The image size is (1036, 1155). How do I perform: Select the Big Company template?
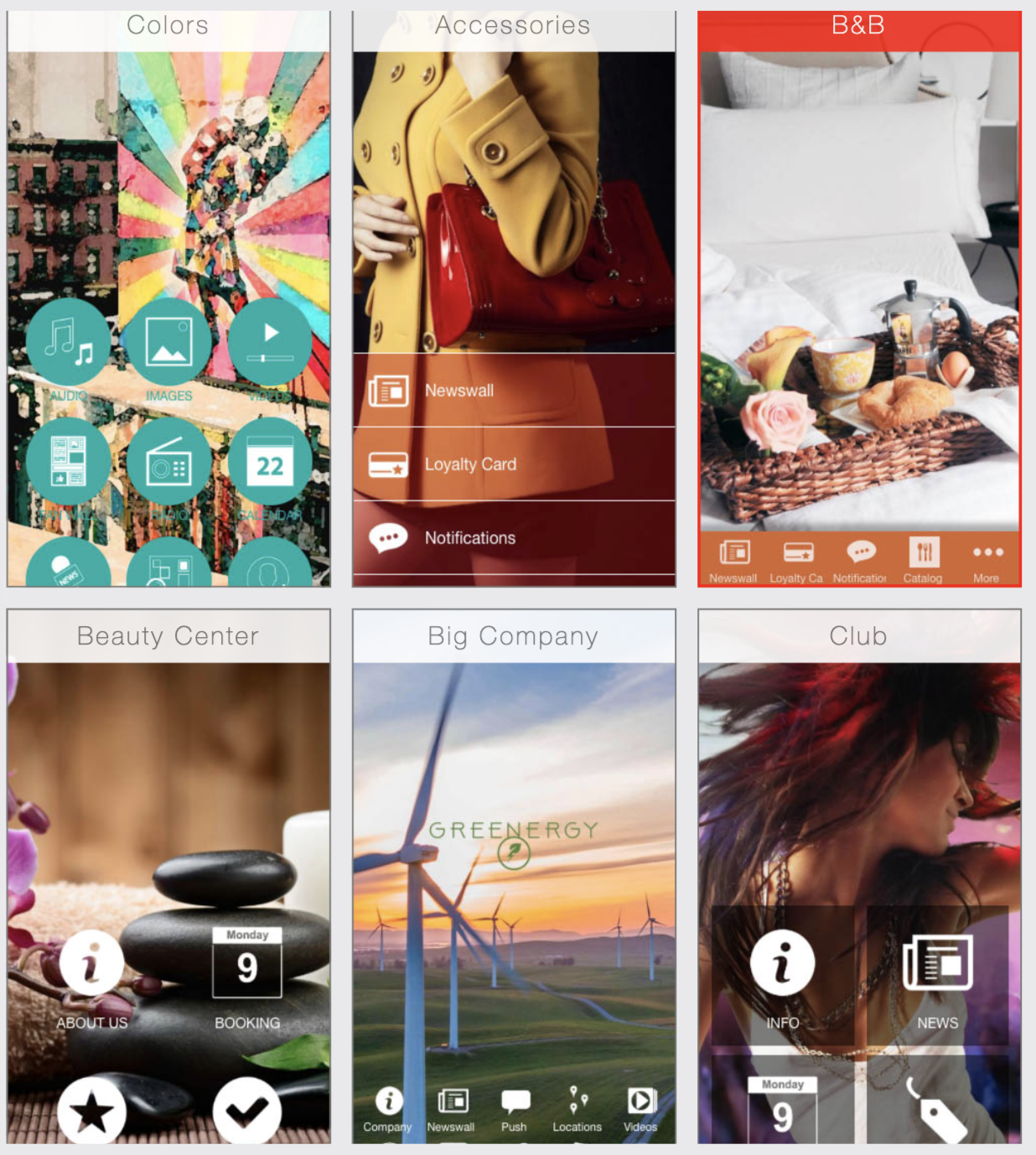[514, 876]
